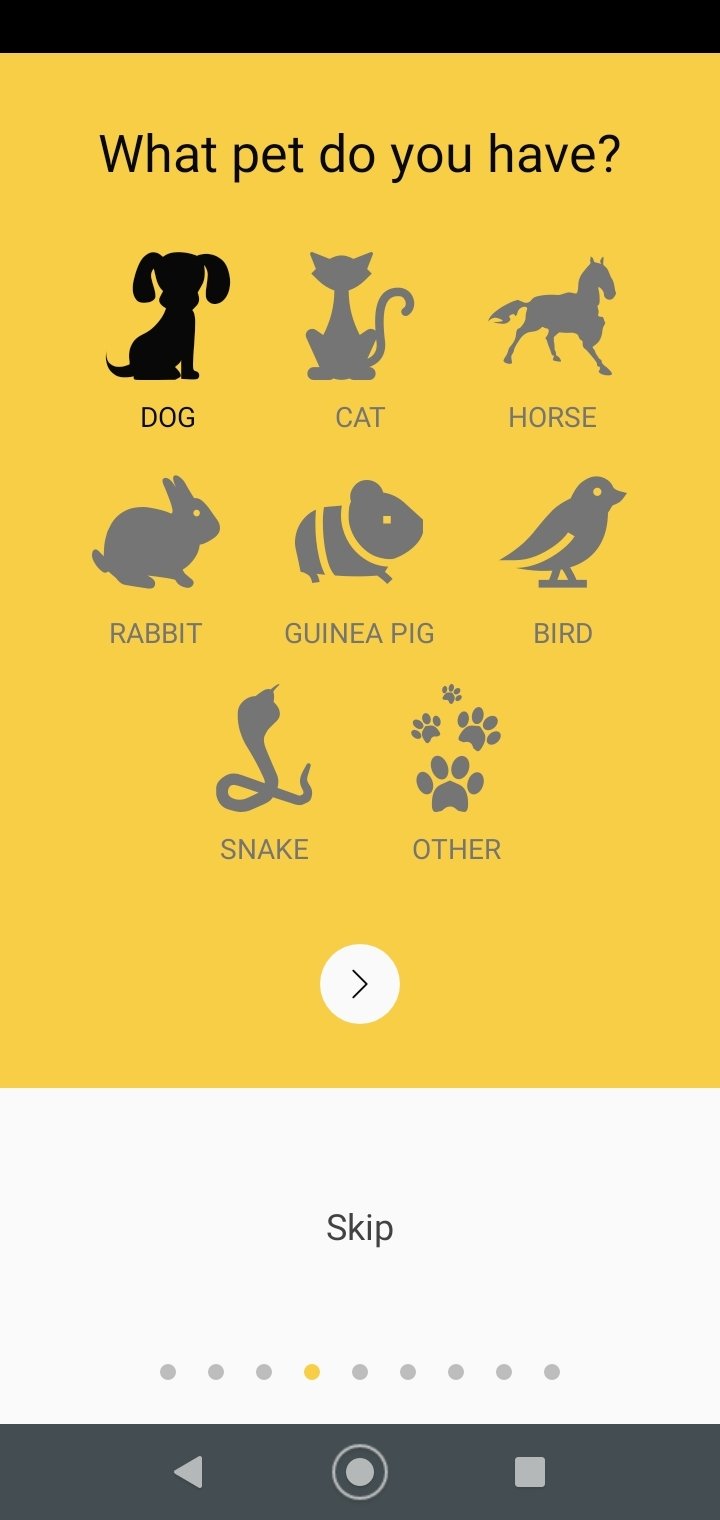Choose Cat as your pet
This screenshot has height=1520, width=720.
coord(360,340)
